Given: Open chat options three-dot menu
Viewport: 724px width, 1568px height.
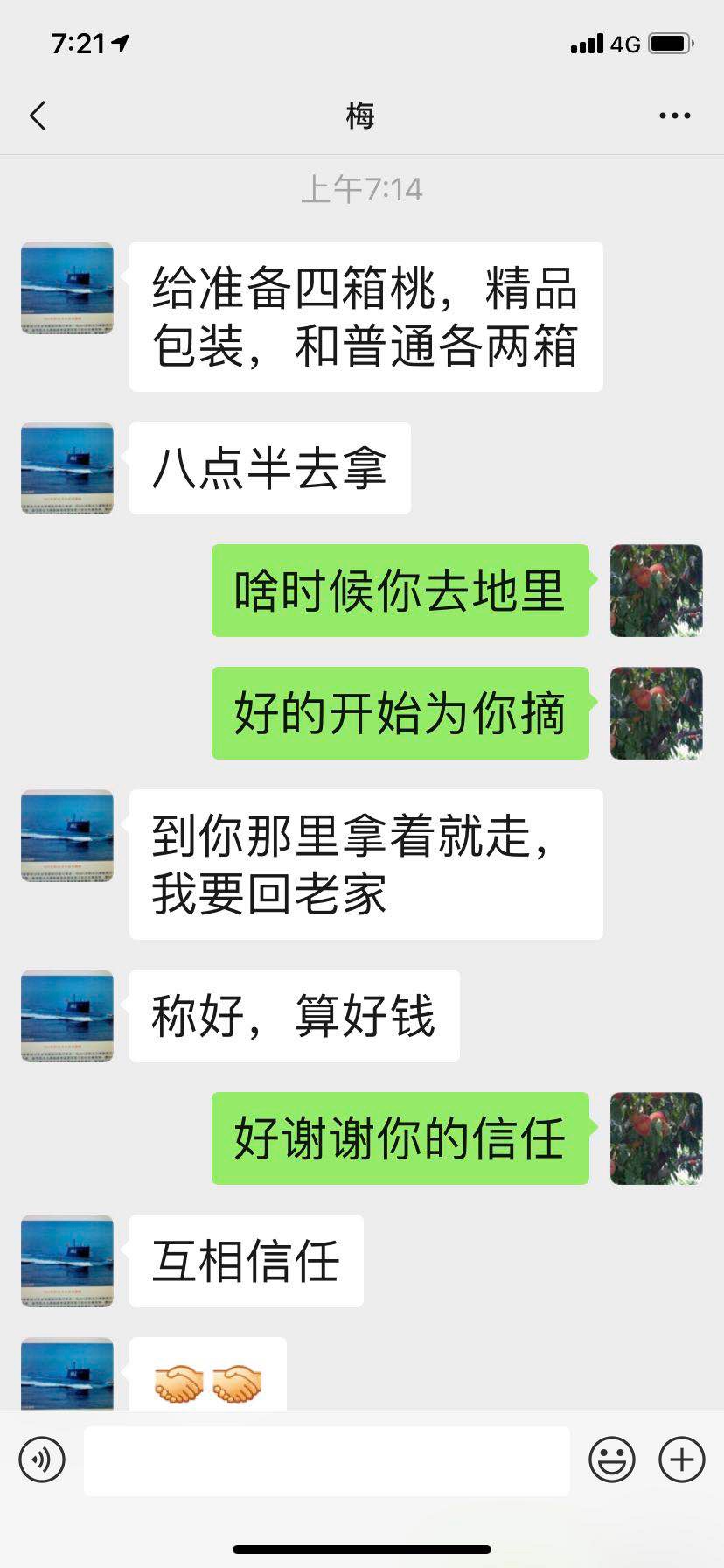Looking at the screenshot, I should pos(674,115).
